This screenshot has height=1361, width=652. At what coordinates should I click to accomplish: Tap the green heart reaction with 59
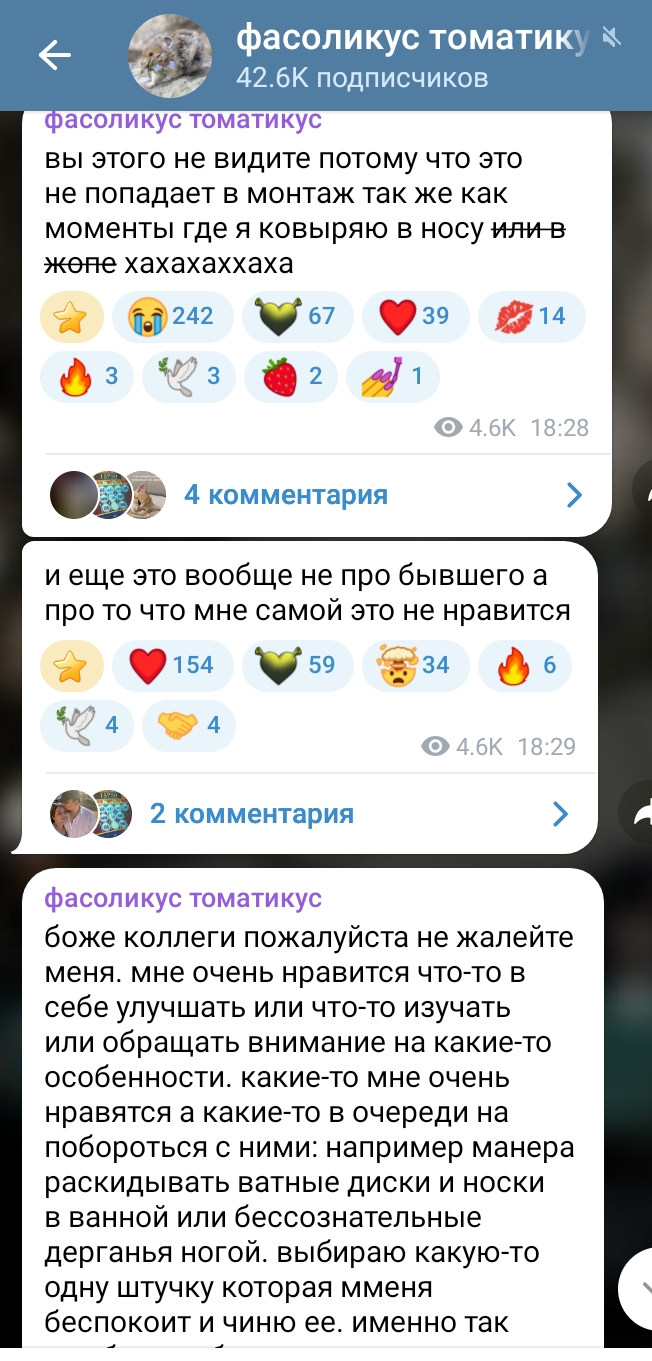click(x=298, y=665)
